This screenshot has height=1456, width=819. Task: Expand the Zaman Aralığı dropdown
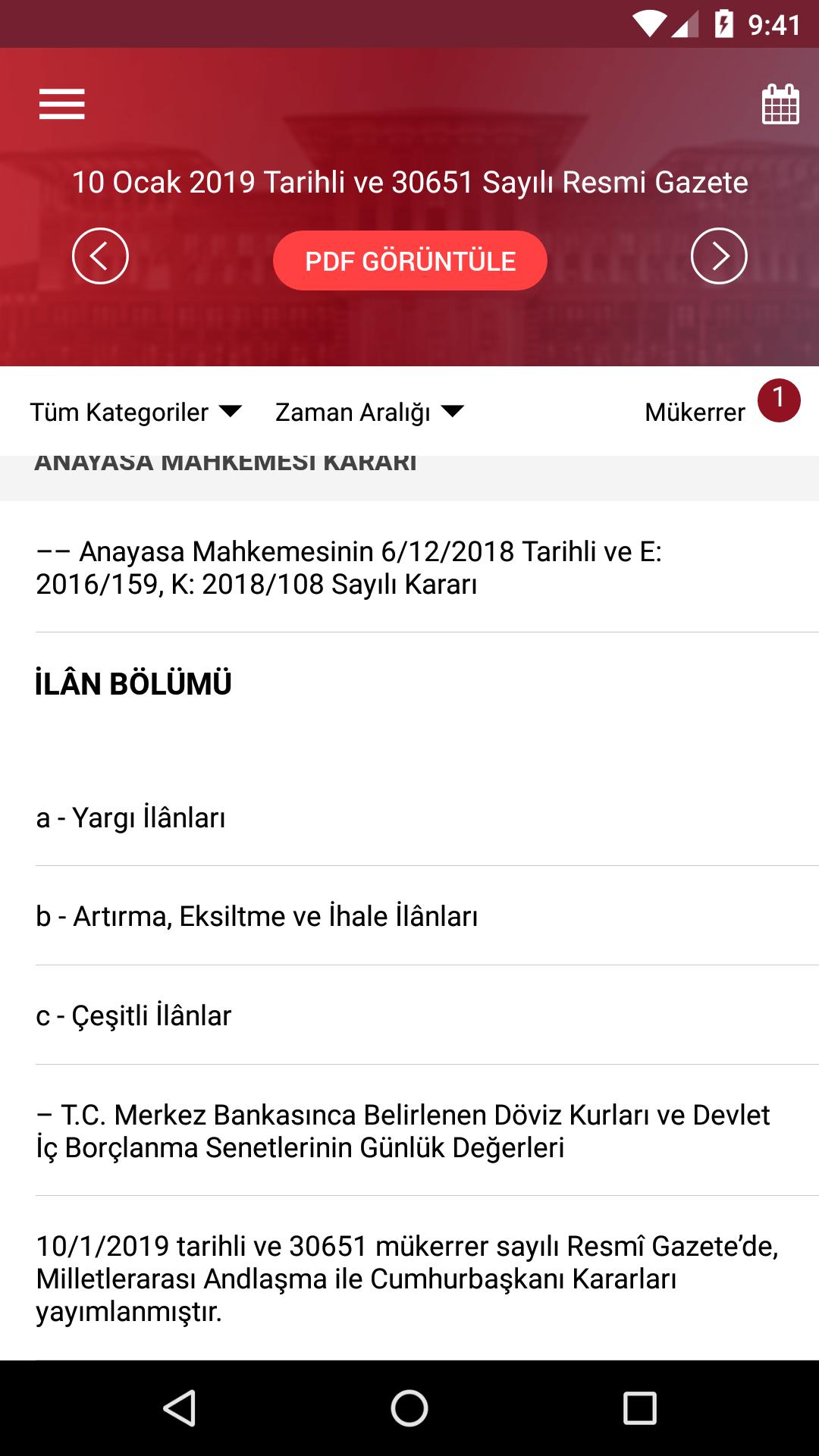pyautogui.click(x=369, y=412)
